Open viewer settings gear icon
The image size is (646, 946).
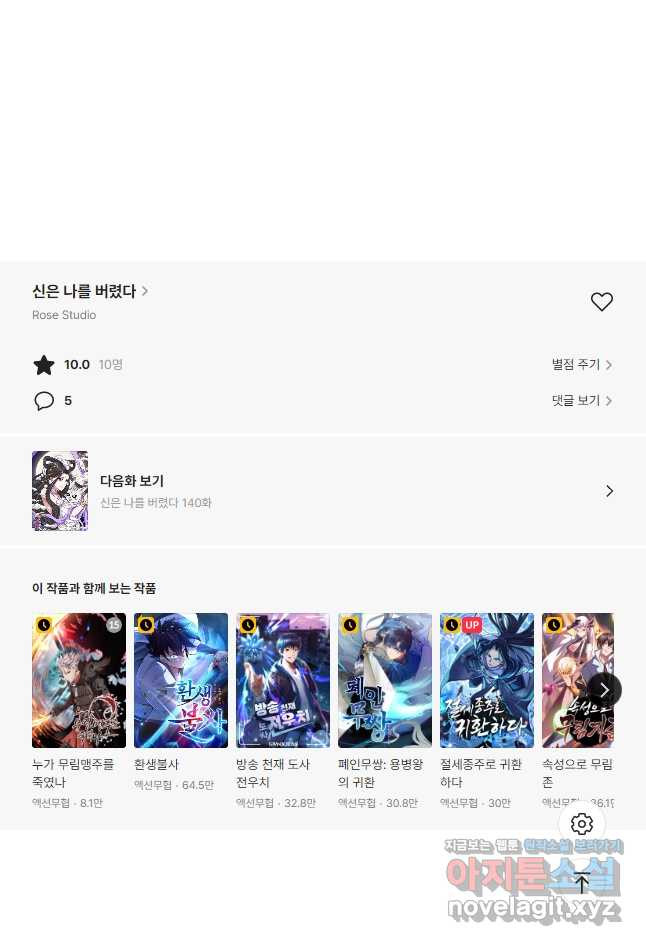[582, 824]
